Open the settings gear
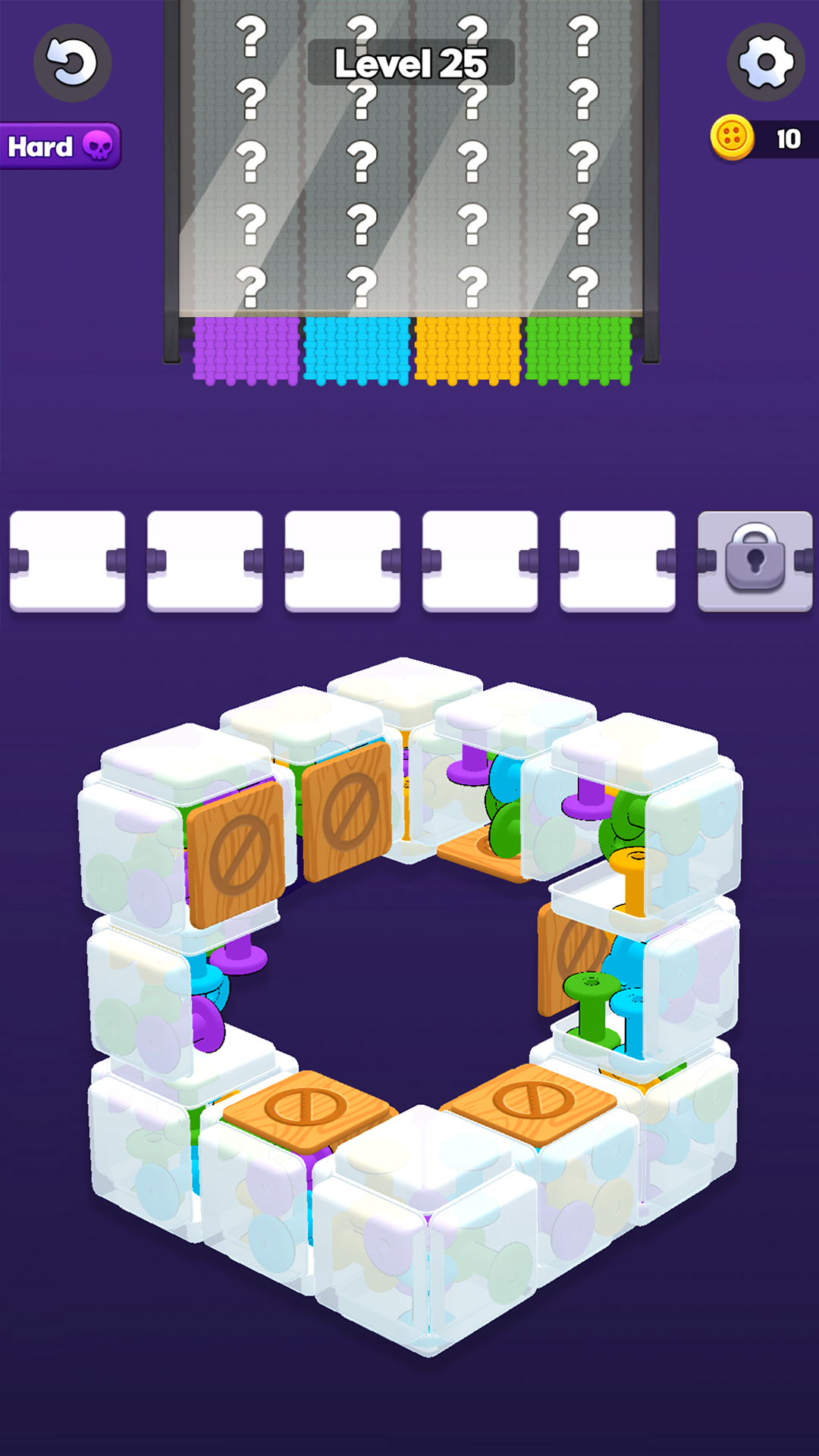819x1456 pixels. coord(766,62)
